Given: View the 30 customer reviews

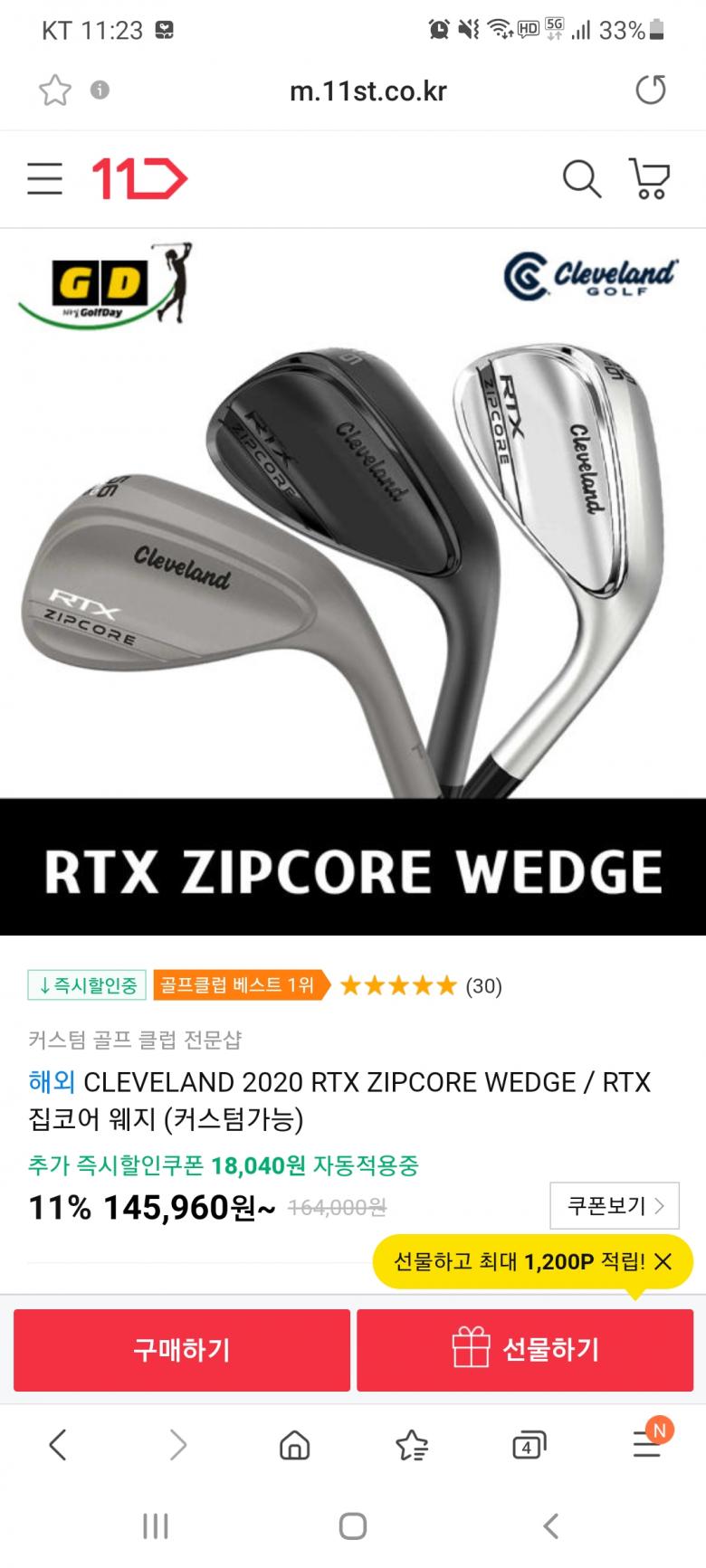Looking at the screenshot, I should (483, 986).
